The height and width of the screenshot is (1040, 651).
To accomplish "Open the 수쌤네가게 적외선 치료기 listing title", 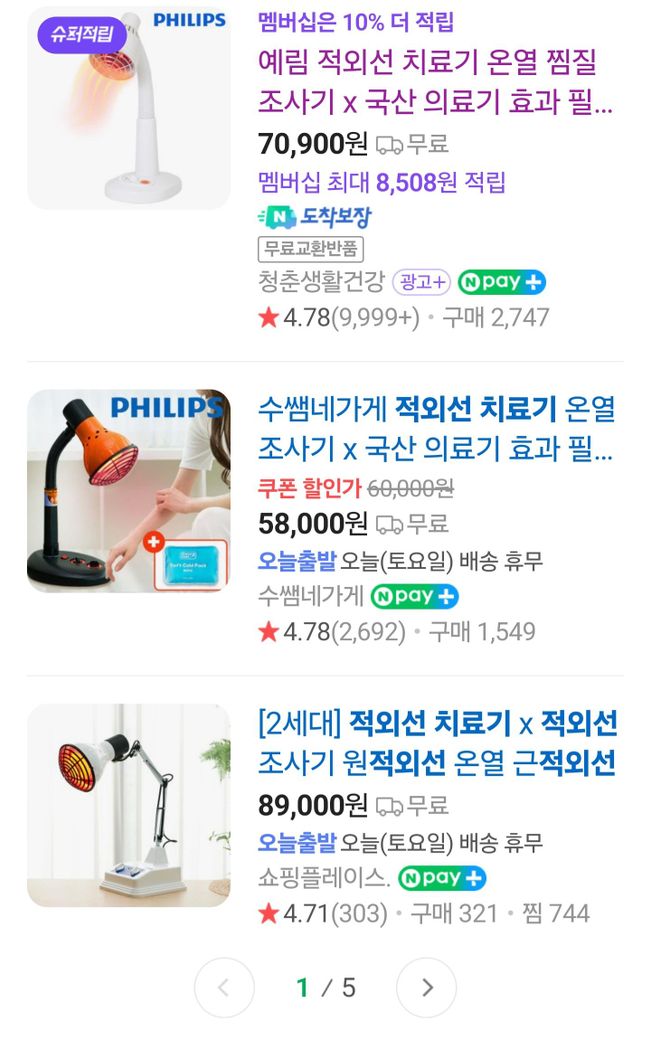I will 435,428.
